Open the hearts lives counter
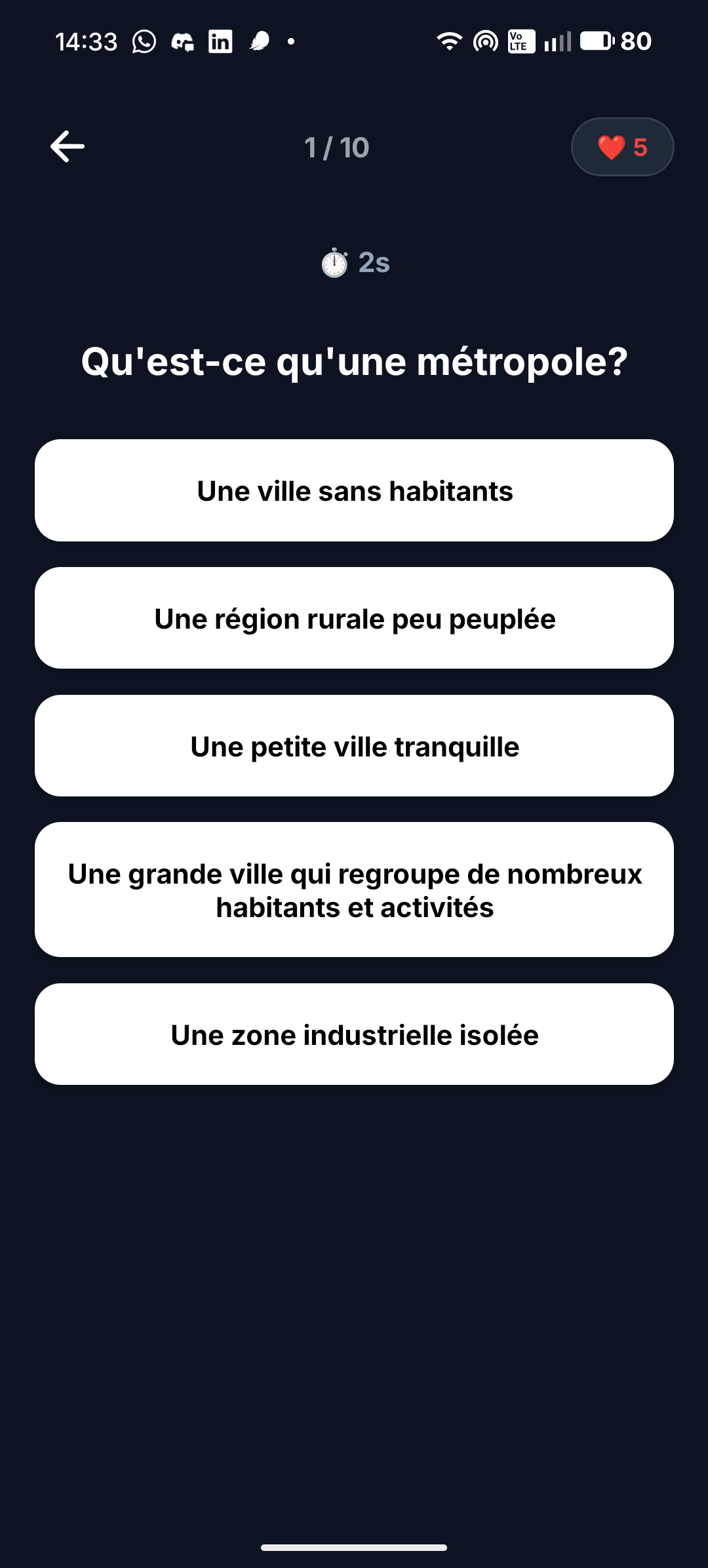The image size is (708, 1568). coord(622,147)
